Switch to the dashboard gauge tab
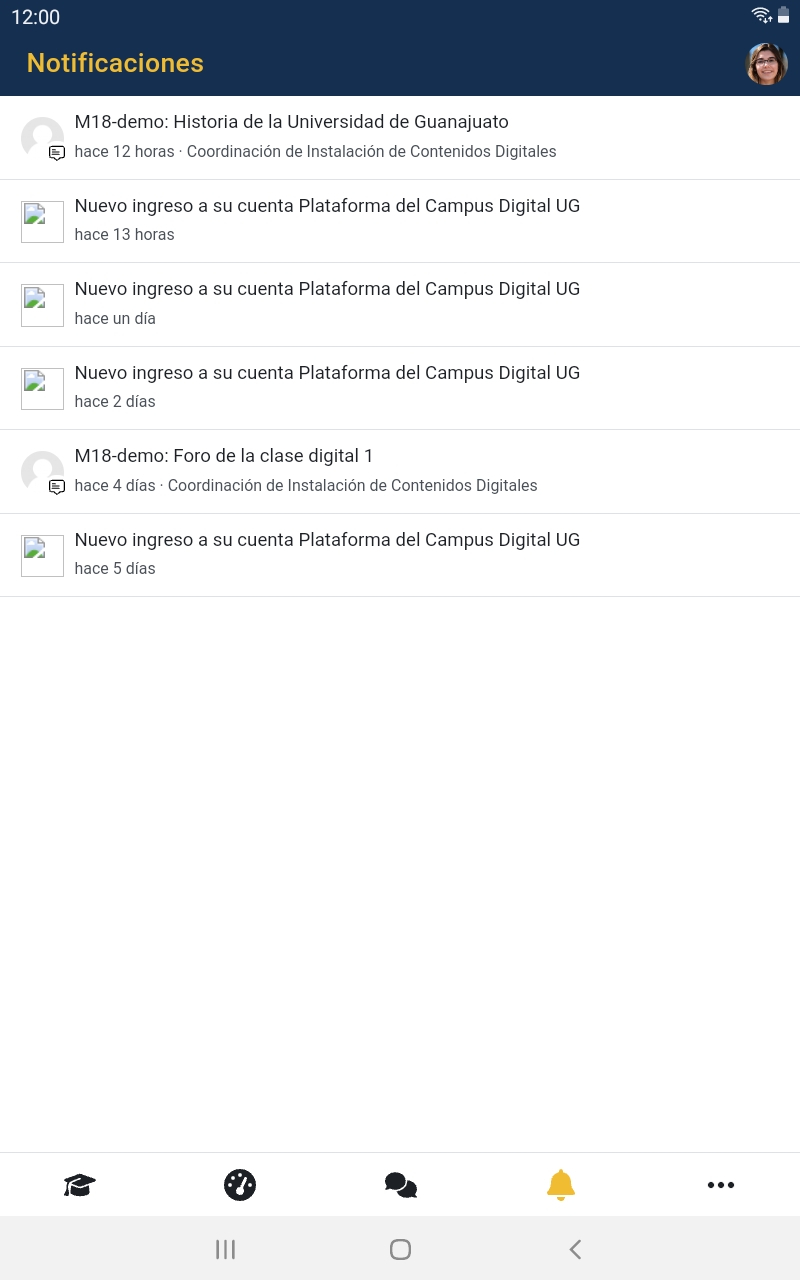 240,1185
